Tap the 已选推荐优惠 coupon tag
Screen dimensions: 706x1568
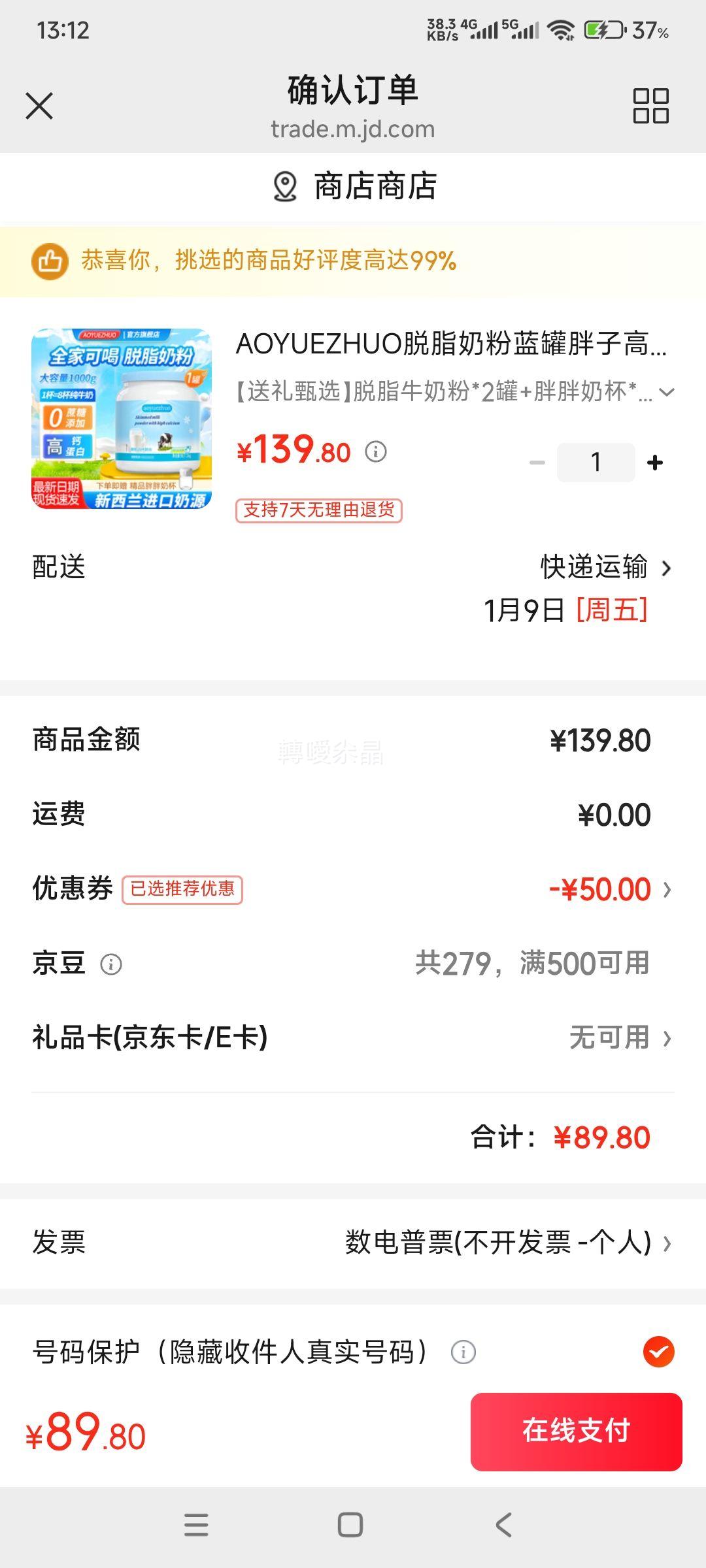[182, 889]
